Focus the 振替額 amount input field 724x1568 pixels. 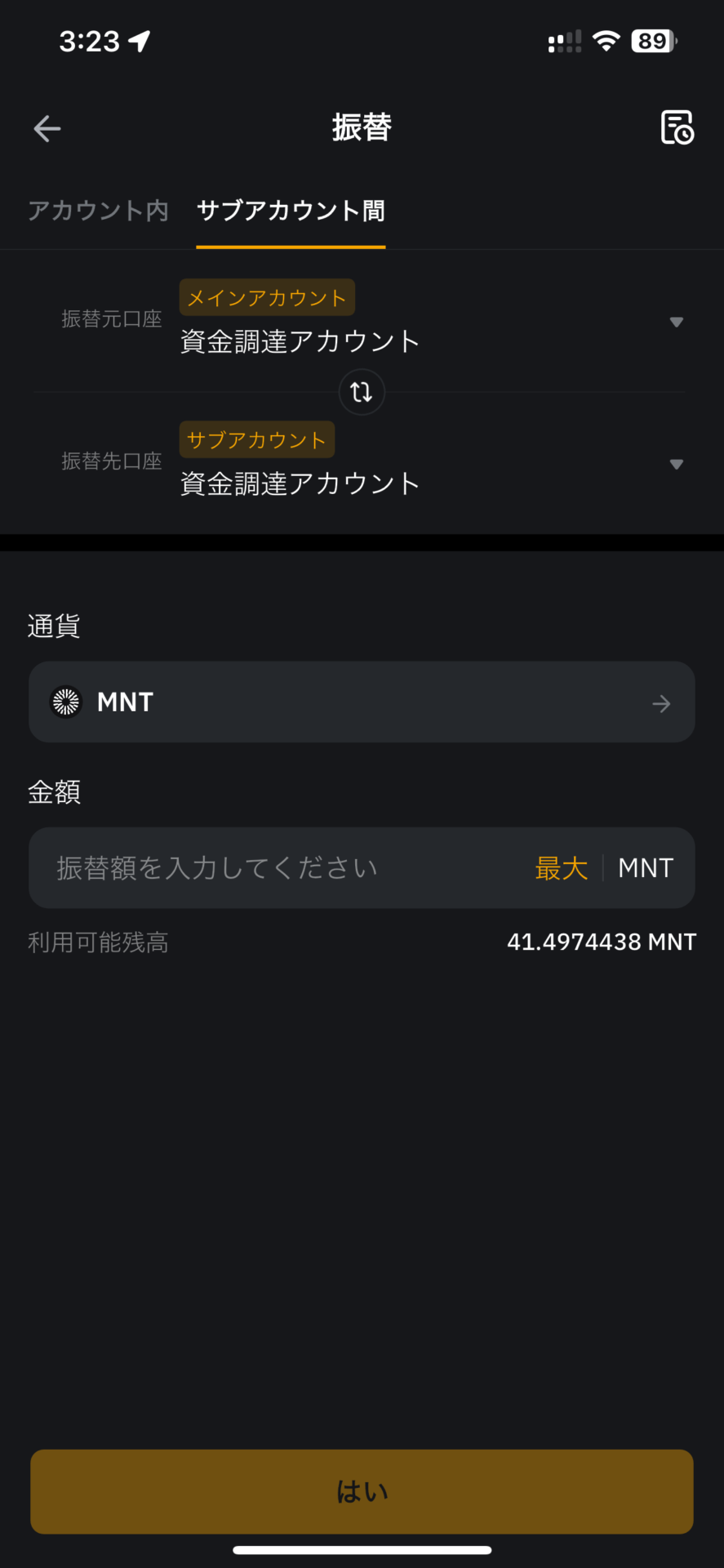tap(278, 867)
